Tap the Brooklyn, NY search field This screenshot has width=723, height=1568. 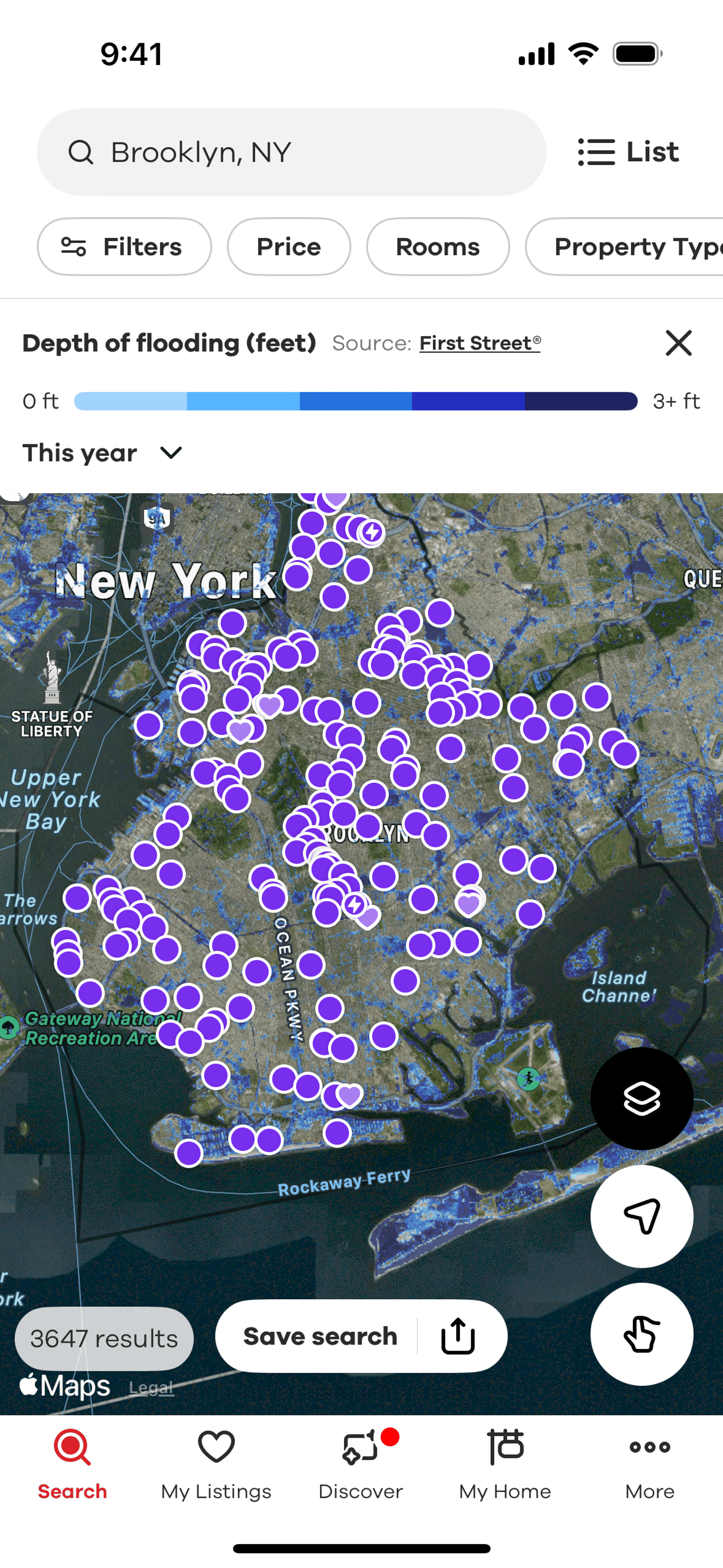click(x=291, y=152)
